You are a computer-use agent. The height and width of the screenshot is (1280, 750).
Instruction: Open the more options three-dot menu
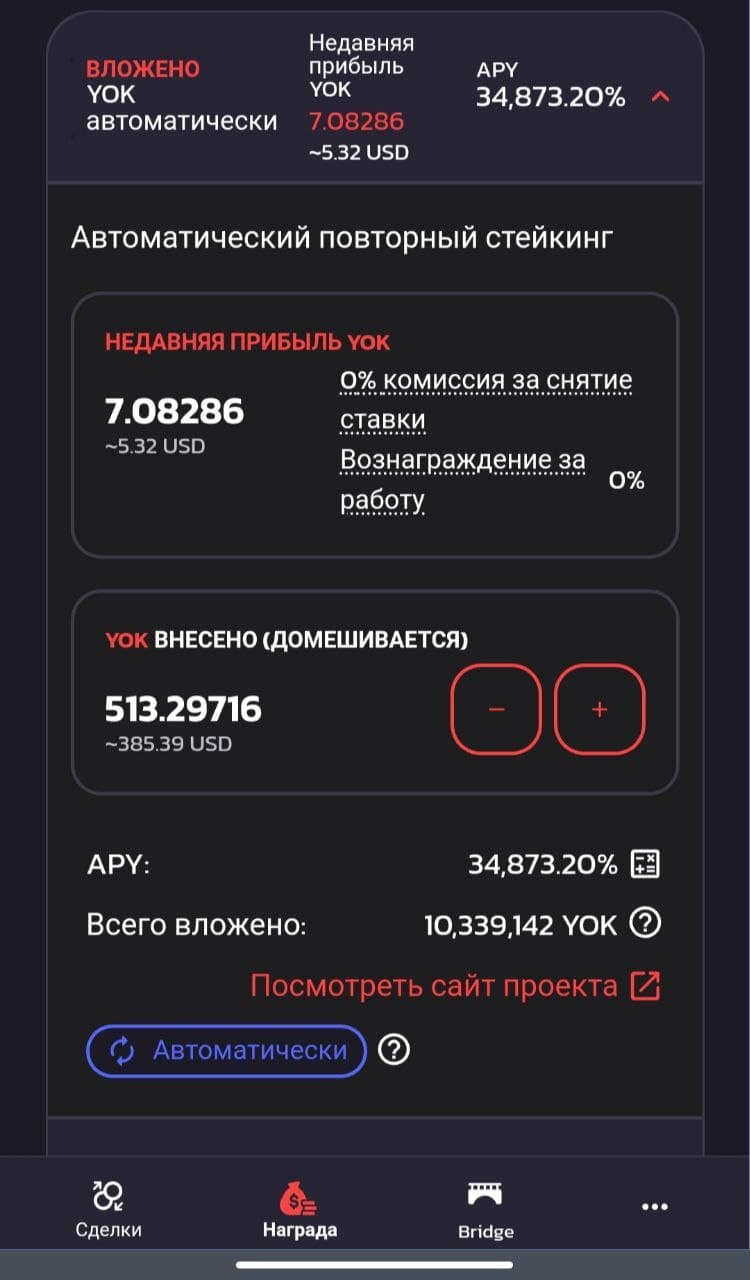654,1207
